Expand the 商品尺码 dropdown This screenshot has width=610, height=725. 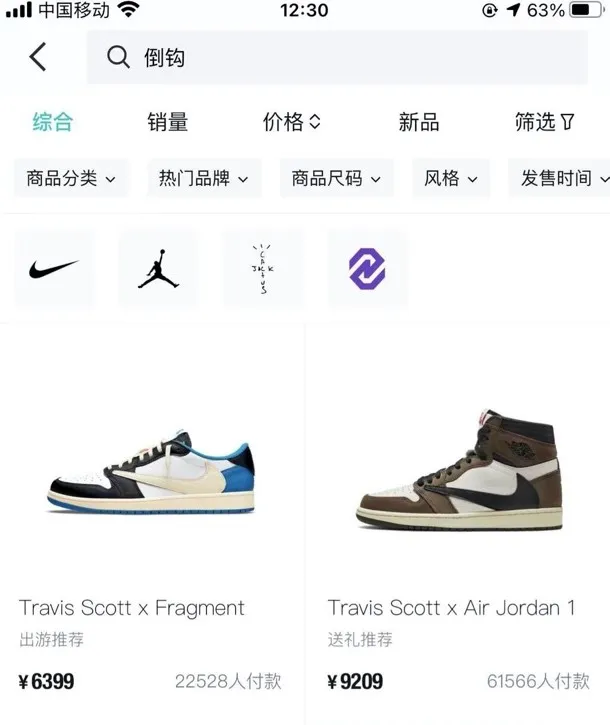click(x=336, y=178)
